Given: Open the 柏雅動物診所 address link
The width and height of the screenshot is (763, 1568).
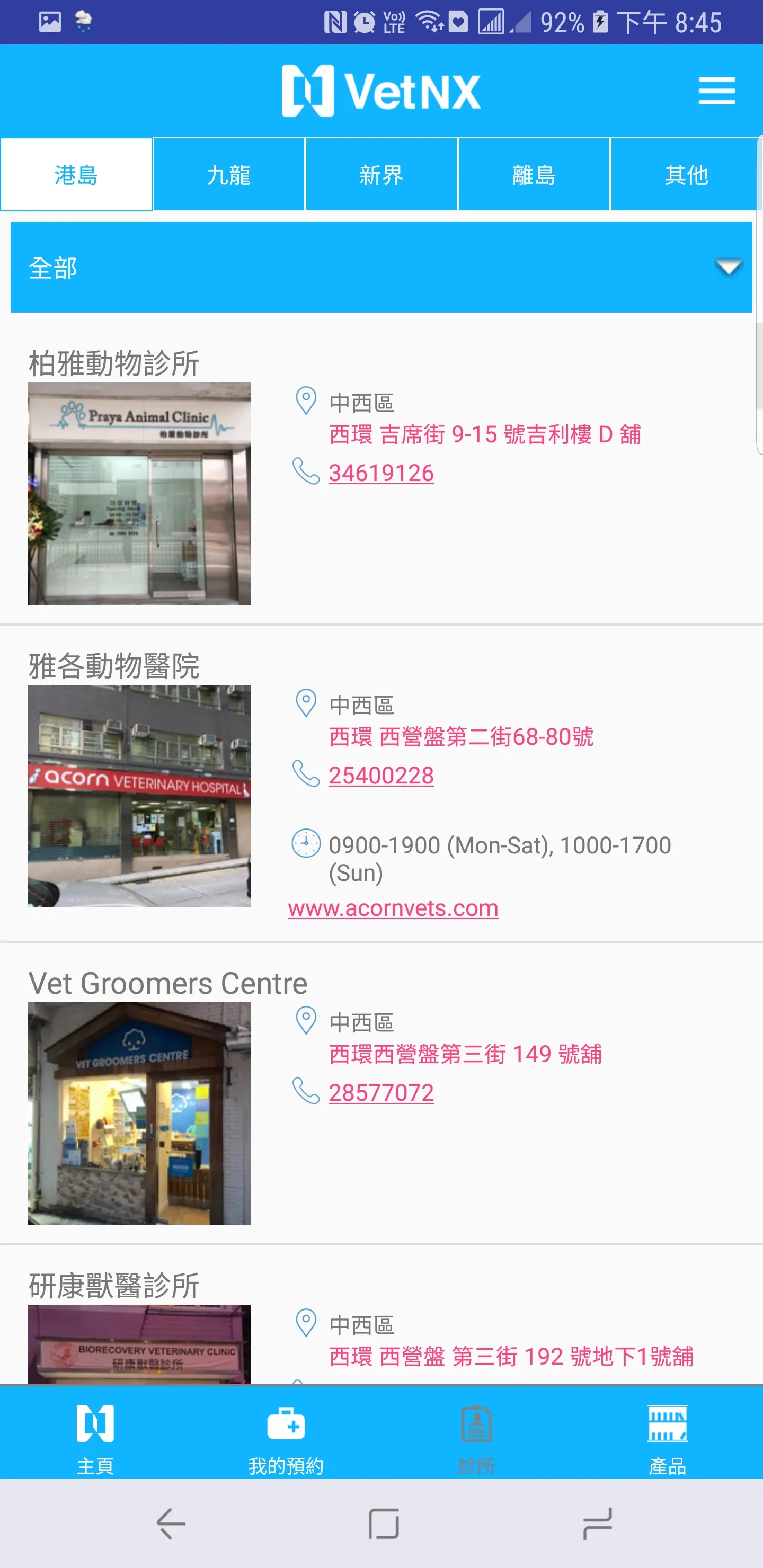Looking at the screenshot, I should 485,434.
